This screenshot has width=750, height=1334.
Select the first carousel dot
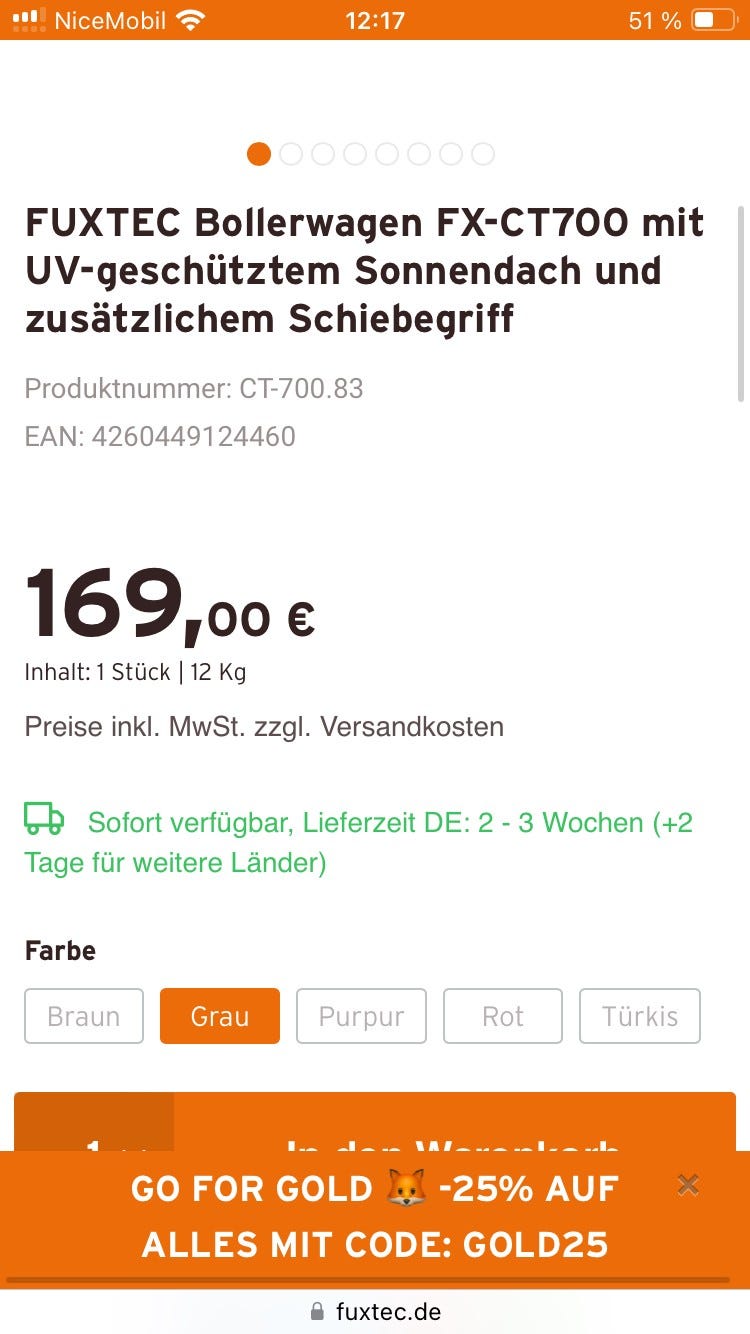click(x=259, y=154)
